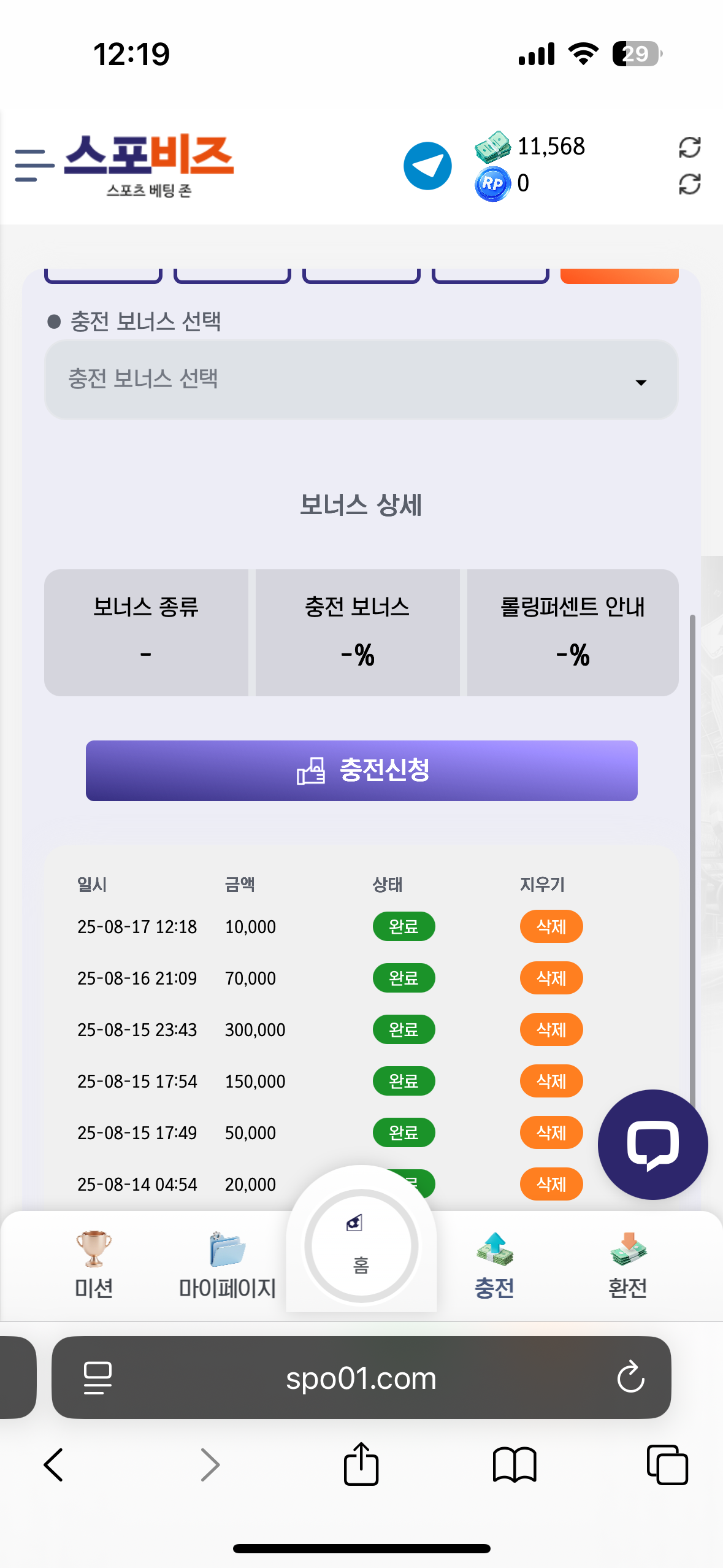Delete the 25-08-17 12:18 10,000 record

click(551, 926)
